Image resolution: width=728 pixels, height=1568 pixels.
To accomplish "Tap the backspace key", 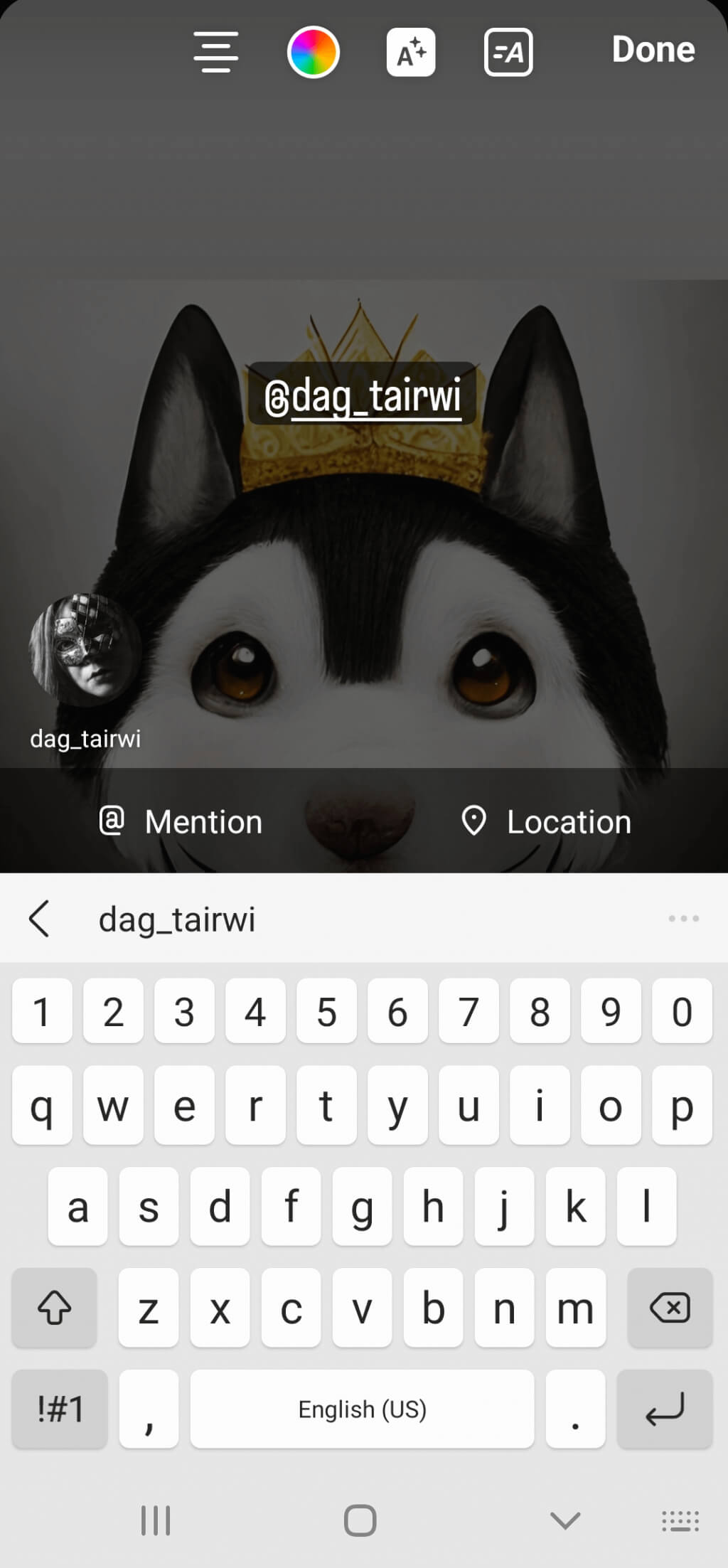I will 669,1308.
